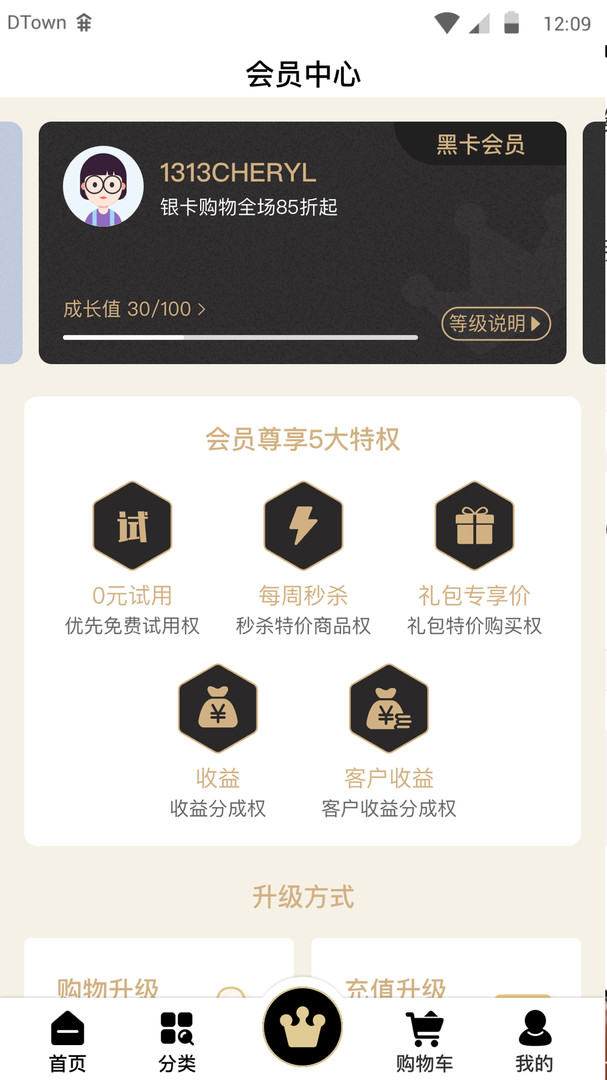Open 成长值 30/100 details
This screenshot has height=1080, width=607.
(x=134, y=309)
